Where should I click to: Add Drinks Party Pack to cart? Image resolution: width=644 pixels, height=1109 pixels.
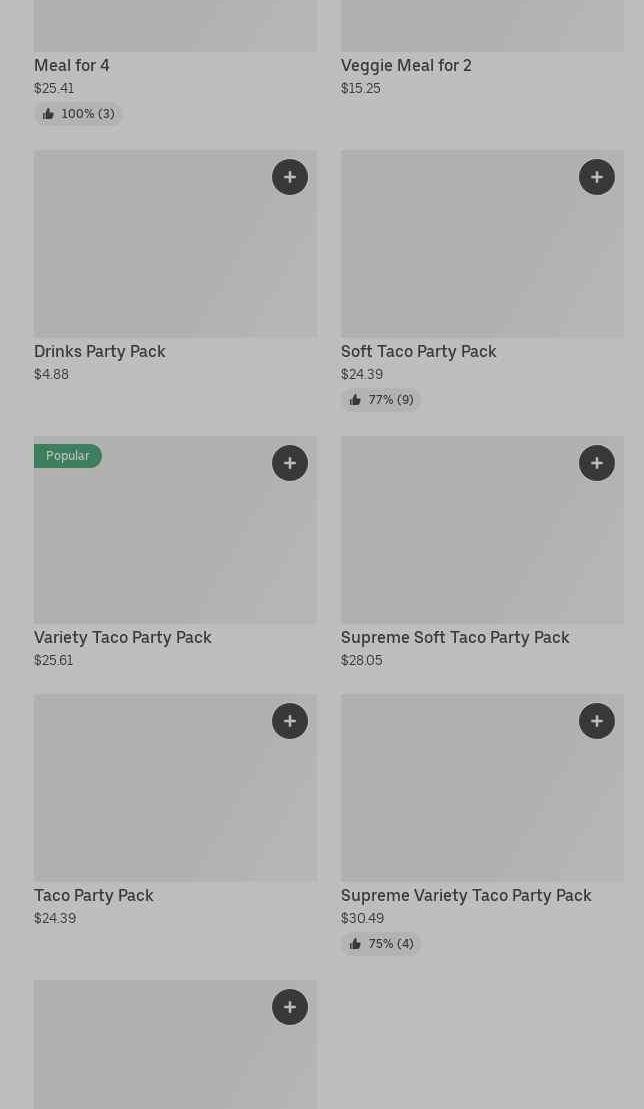point(290,177)
